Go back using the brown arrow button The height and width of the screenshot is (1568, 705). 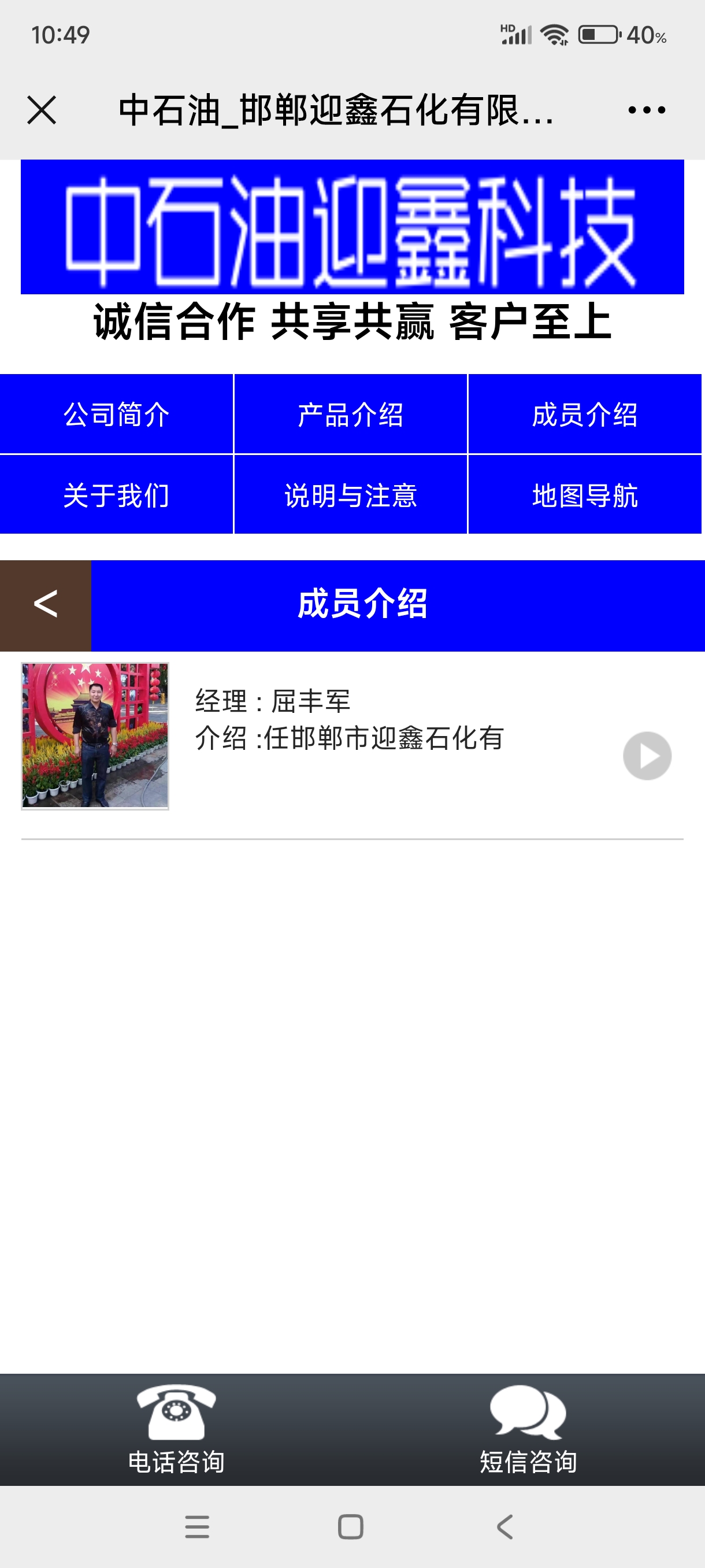pos(46,605)
